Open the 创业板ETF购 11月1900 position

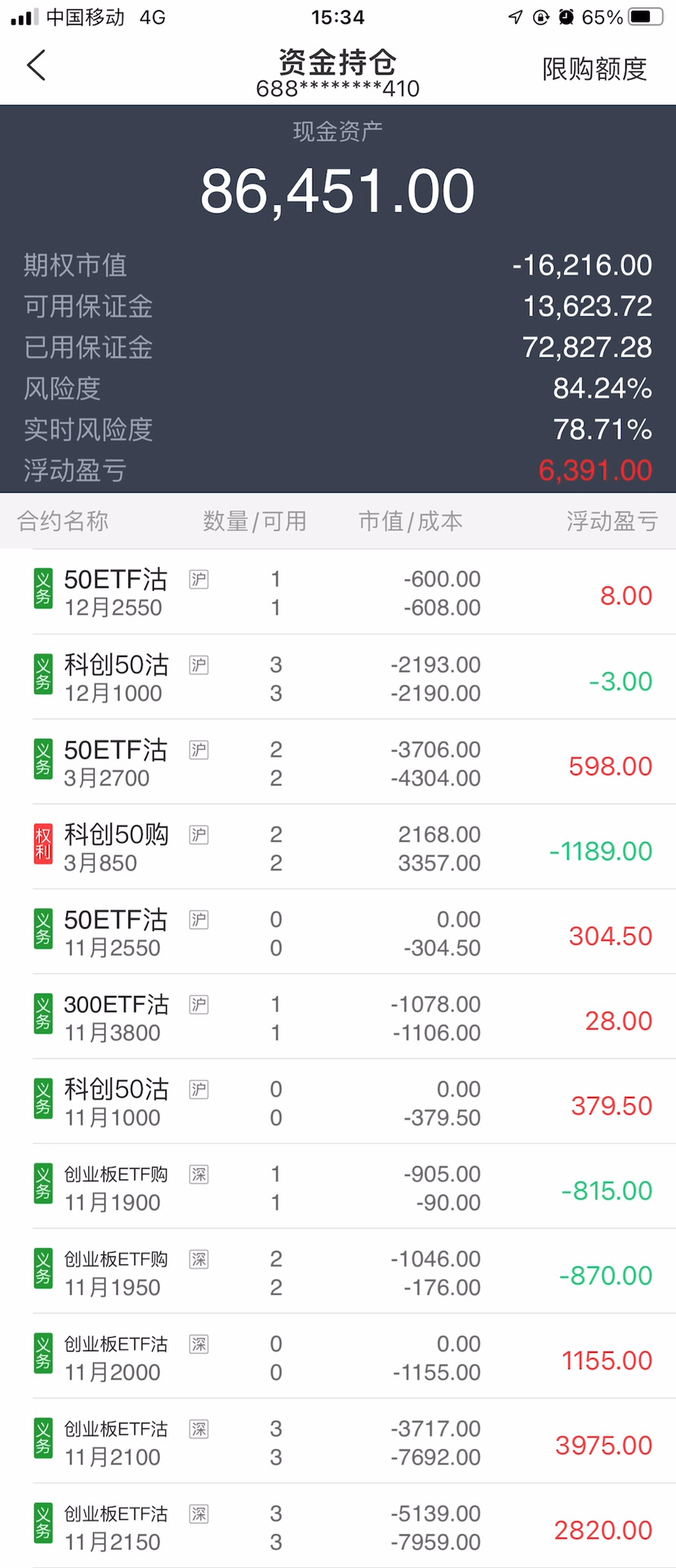[x=338, y=1188]
